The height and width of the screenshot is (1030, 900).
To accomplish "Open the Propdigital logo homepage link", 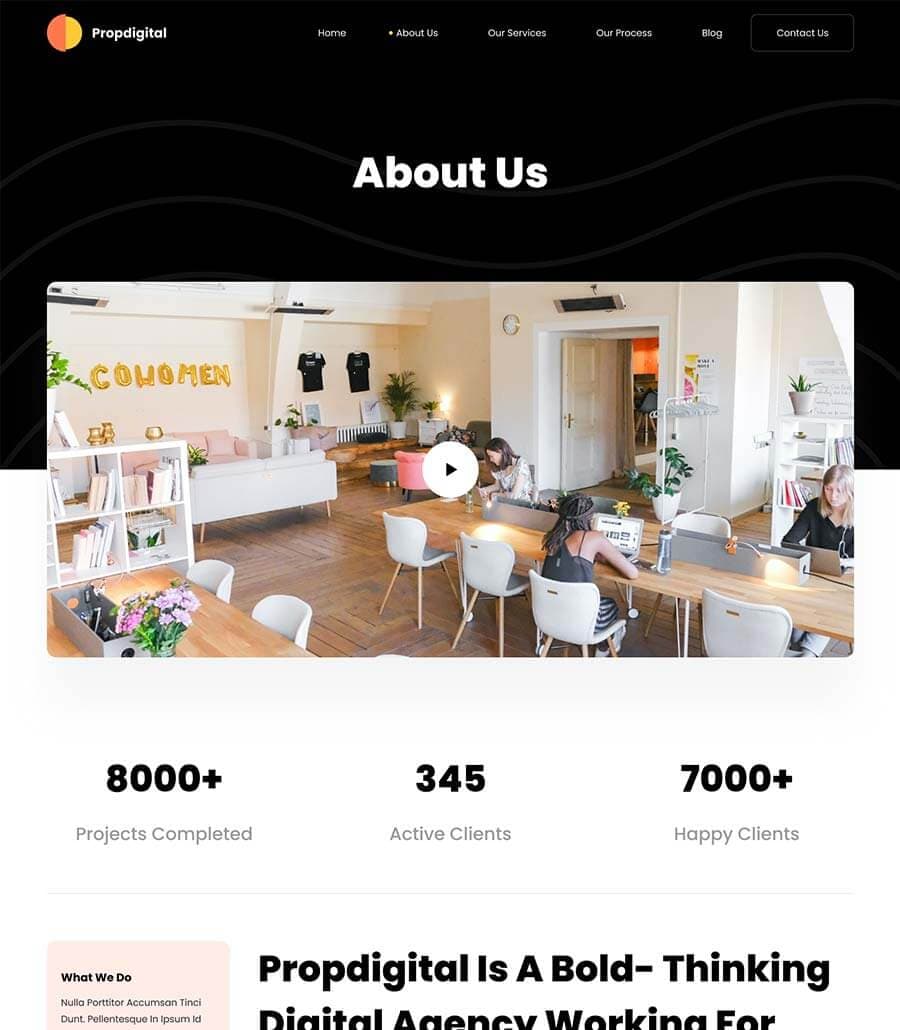I will pos(107,33).
